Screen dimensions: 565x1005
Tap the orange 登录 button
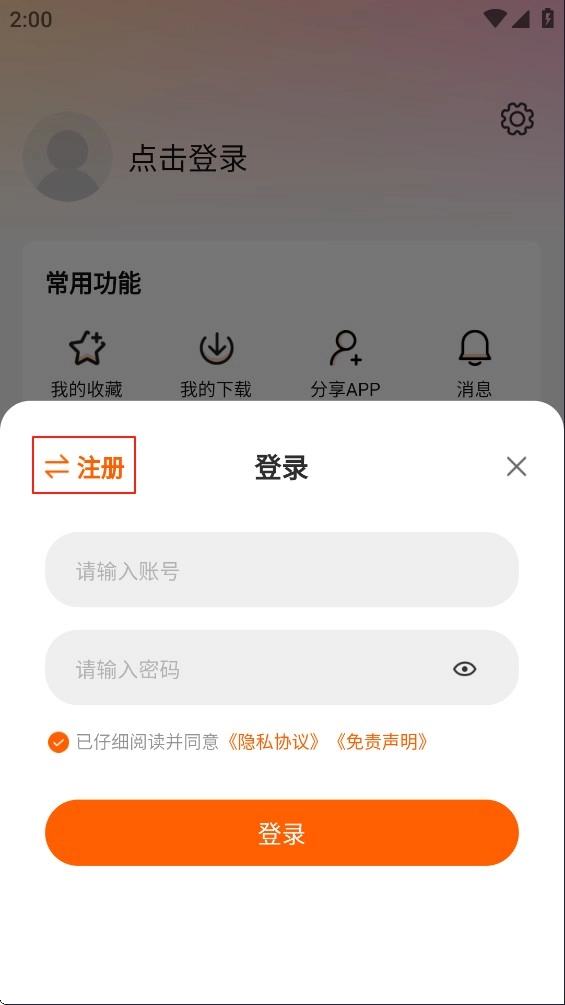tap(282, 833)
